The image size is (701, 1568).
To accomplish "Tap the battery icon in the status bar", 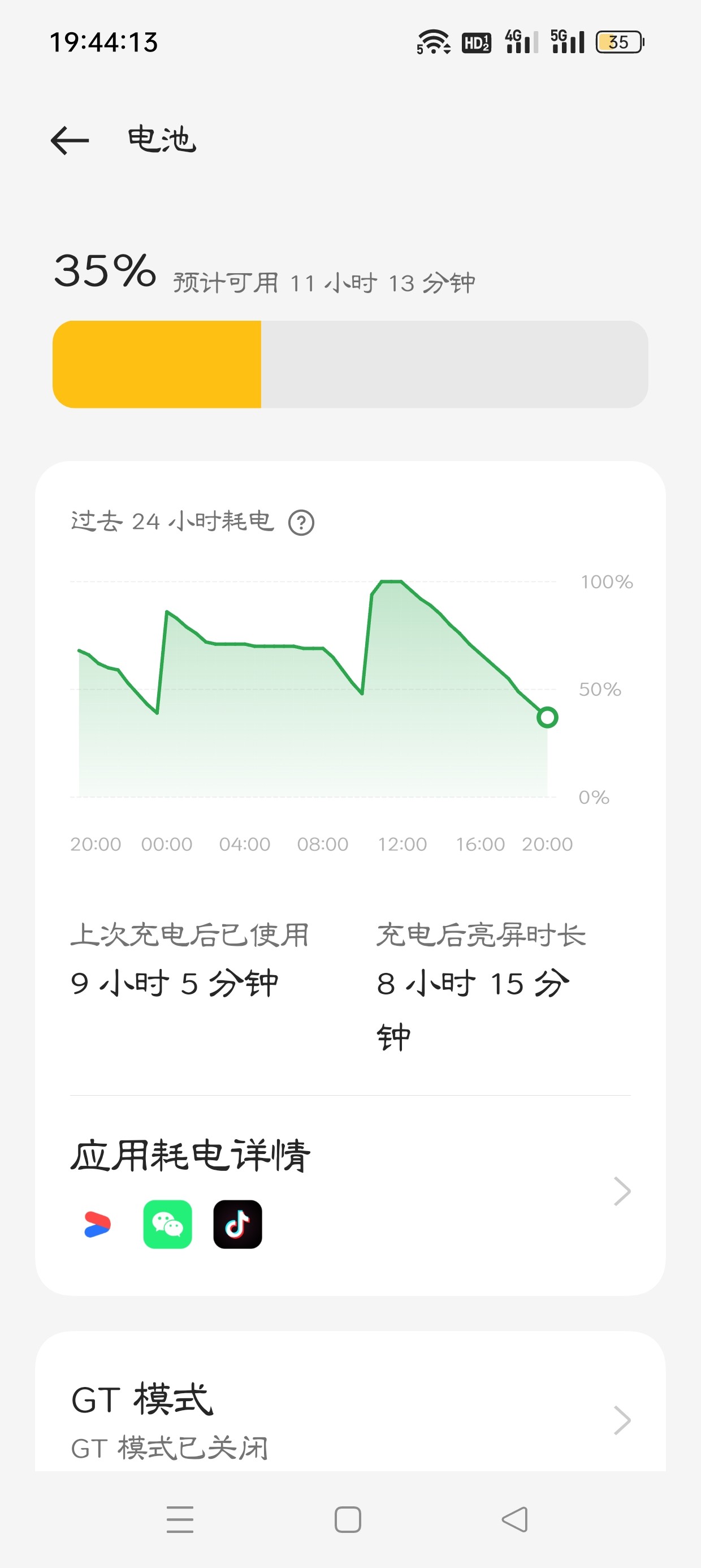I will tap(618, 41).
